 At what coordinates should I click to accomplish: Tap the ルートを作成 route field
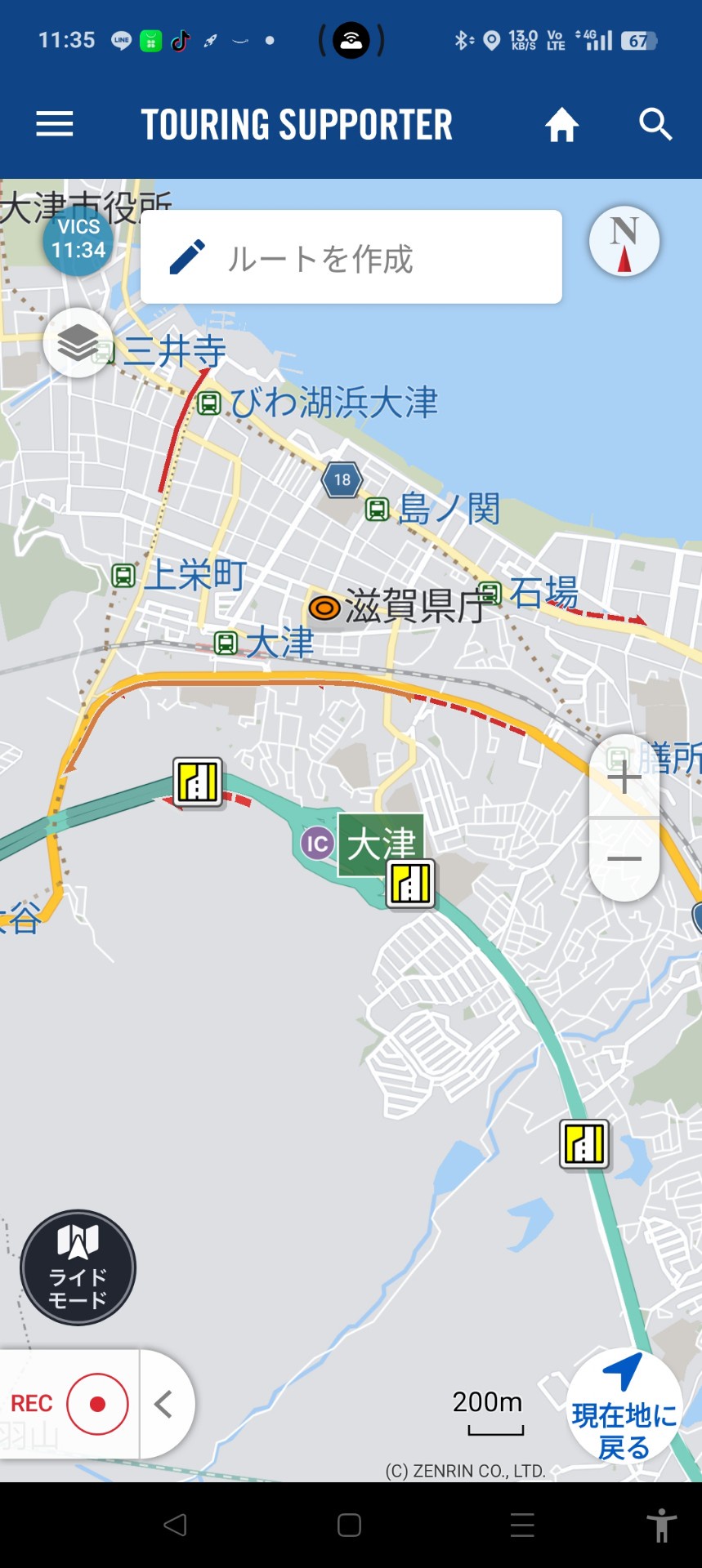pyautogui.click(x=351, y=258)
